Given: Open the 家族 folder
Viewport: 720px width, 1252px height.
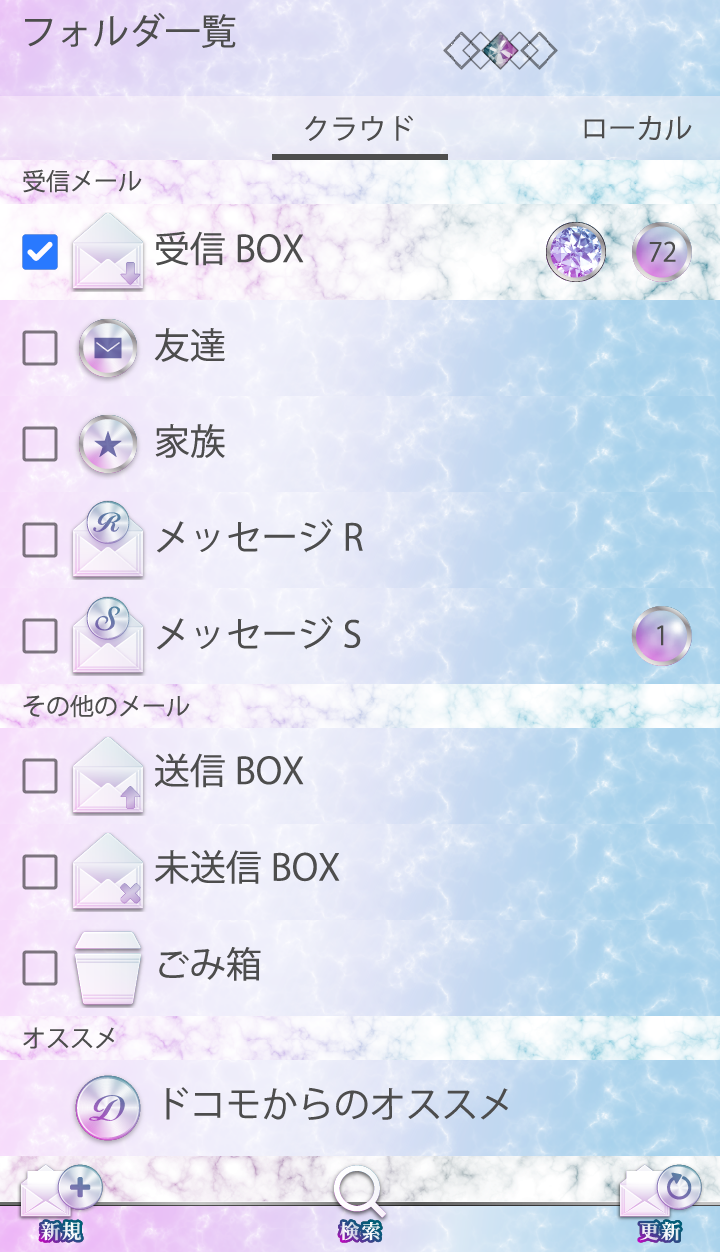Looking at the screenshot, I should [x=190, y=443].
